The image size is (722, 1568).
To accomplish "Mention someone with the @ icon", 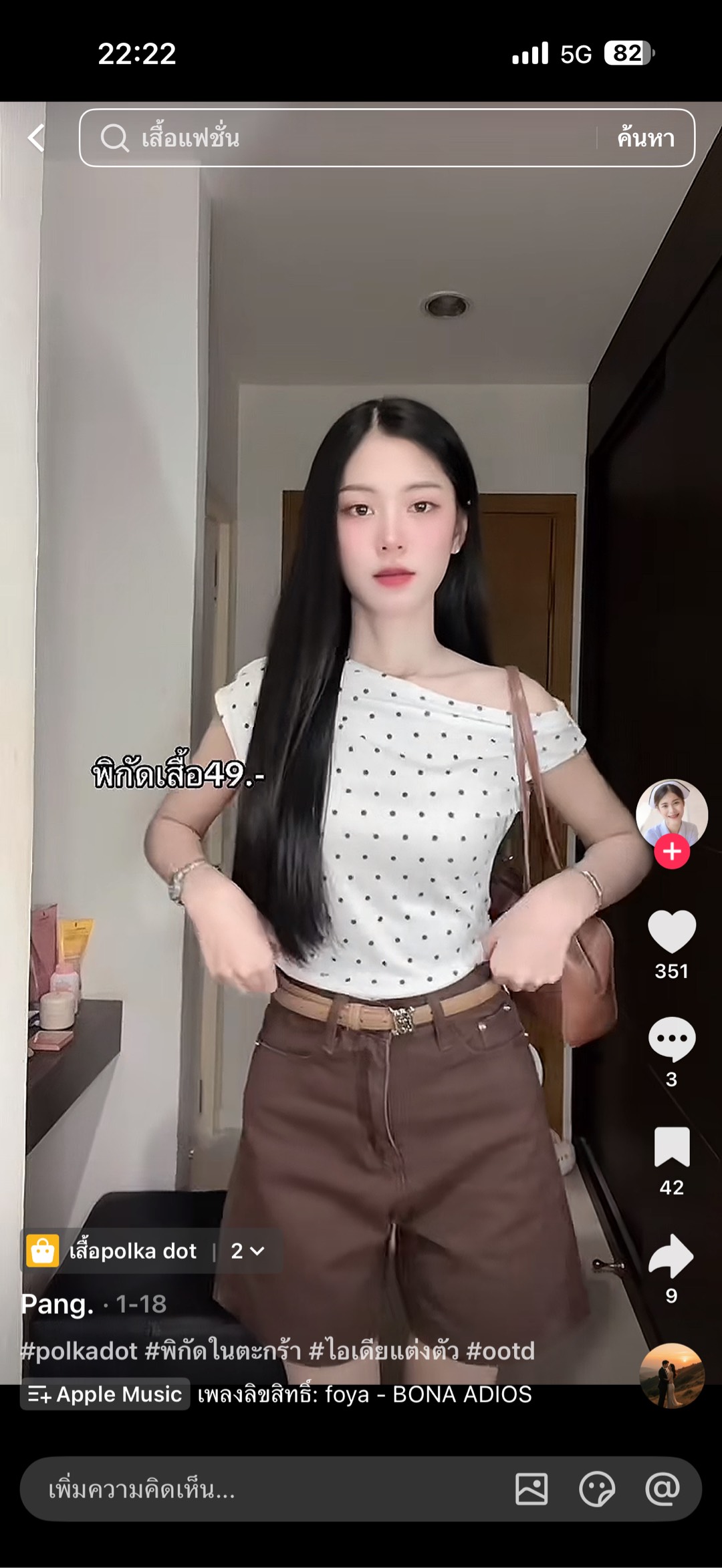I will [x=662, y=1489].
